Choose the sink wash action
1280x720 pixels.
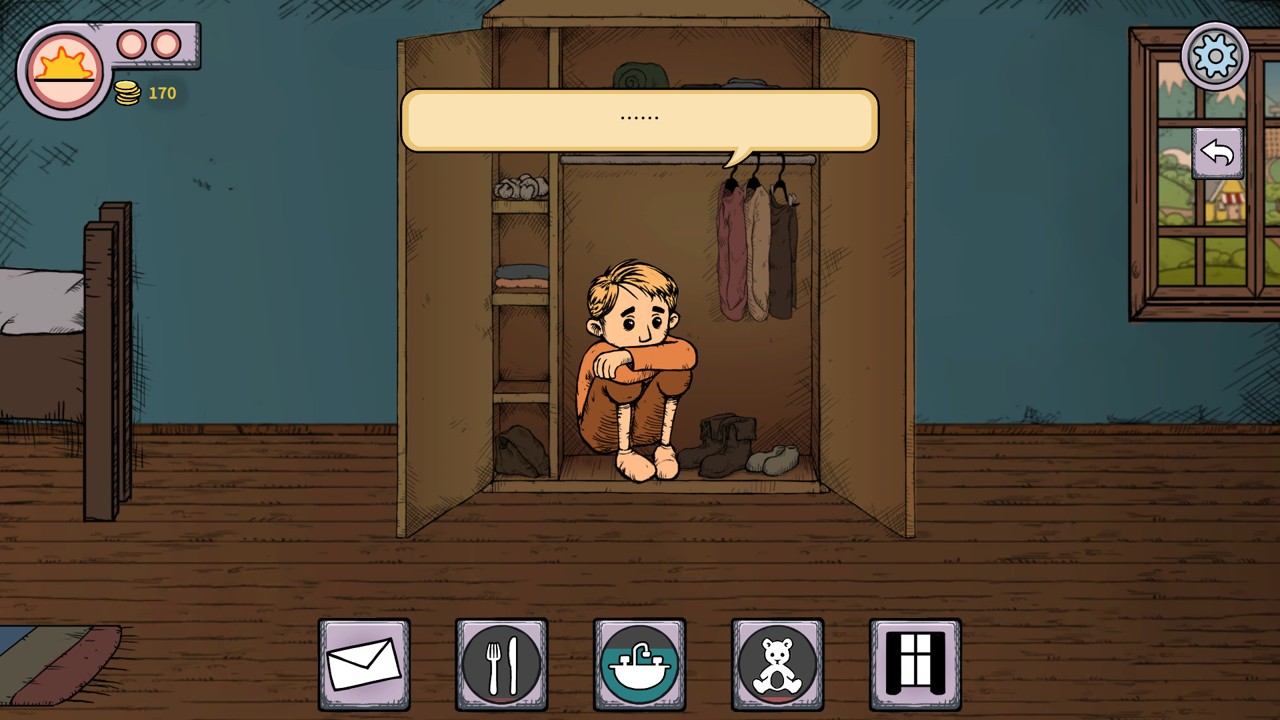(x=639, y=665)
